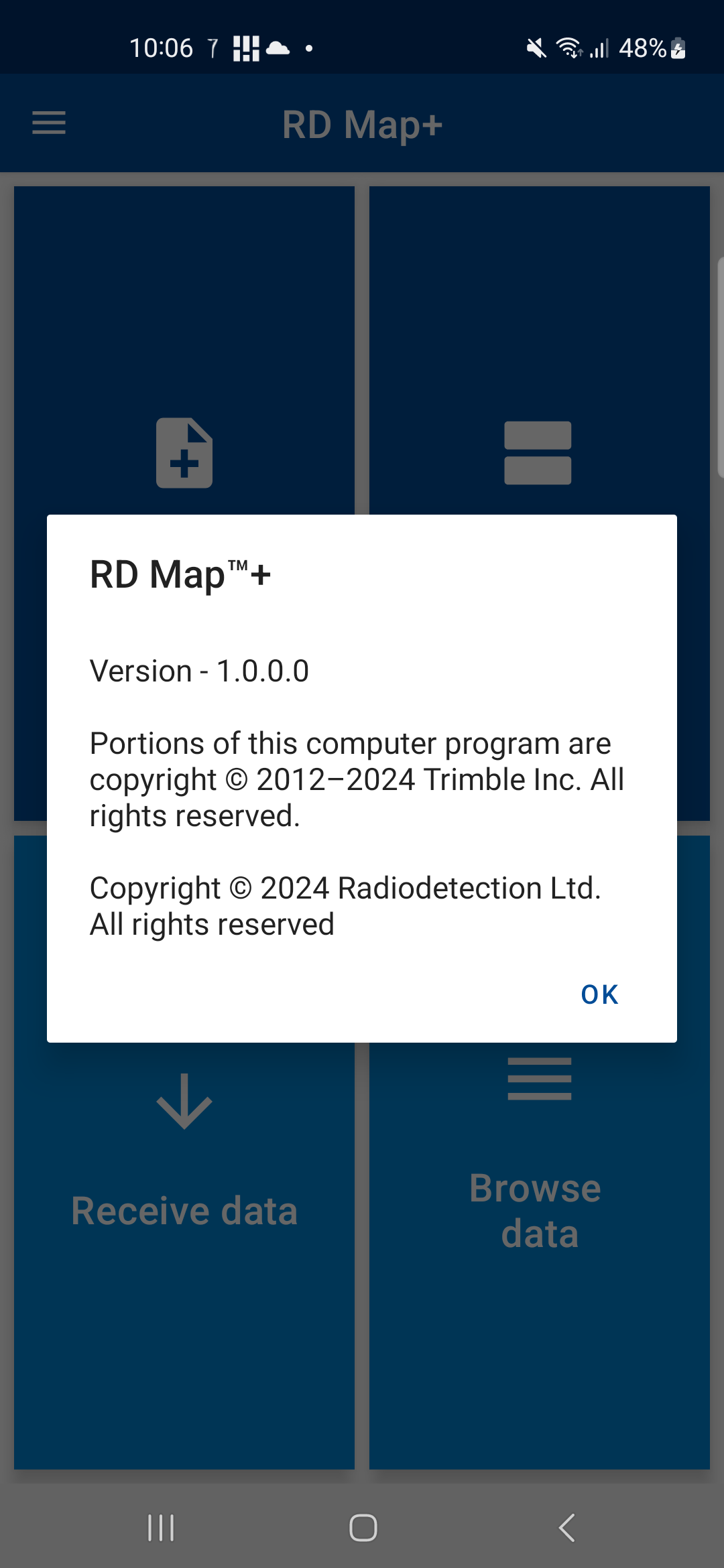Go back using the system back button
724x1568 pixels.
[x=566, y=1528]
